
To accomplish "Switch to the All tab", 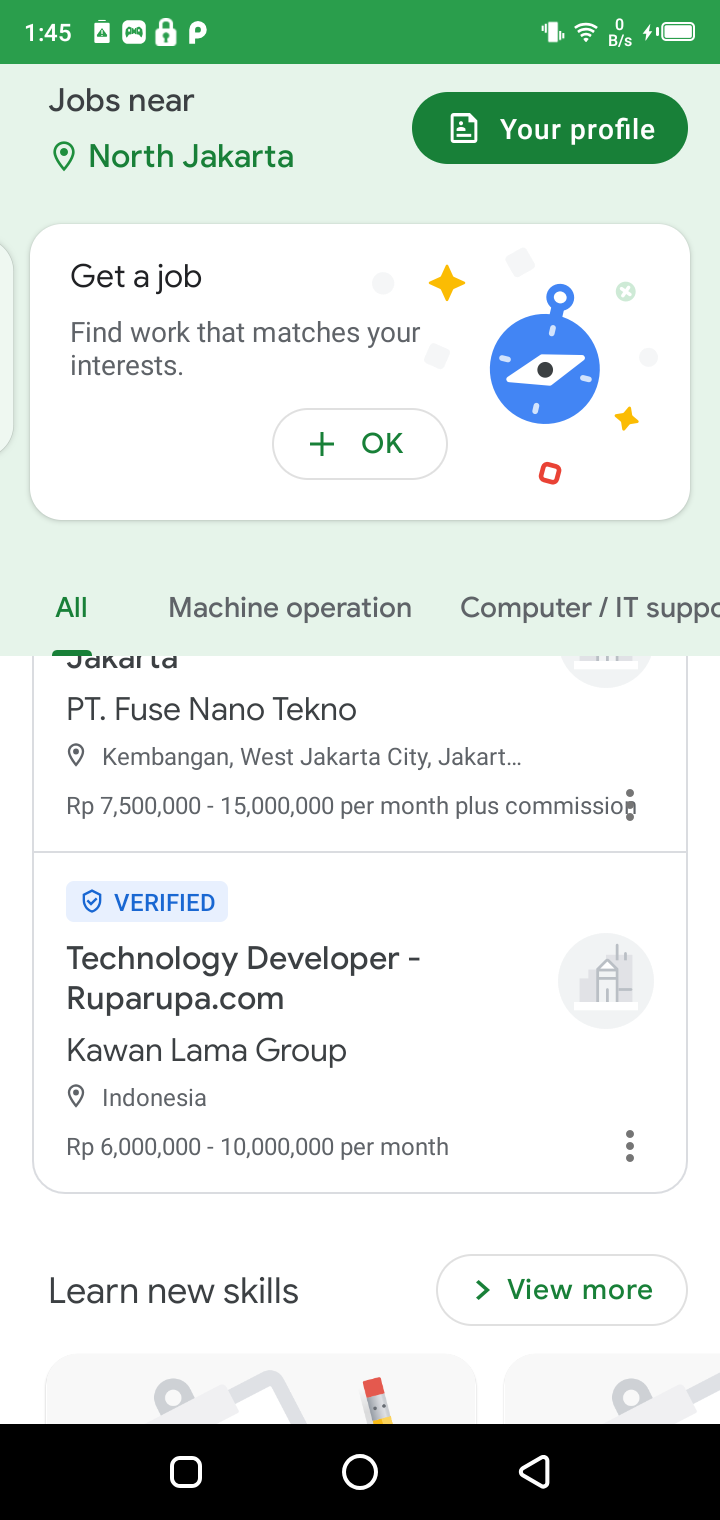I will coord(71,607).
